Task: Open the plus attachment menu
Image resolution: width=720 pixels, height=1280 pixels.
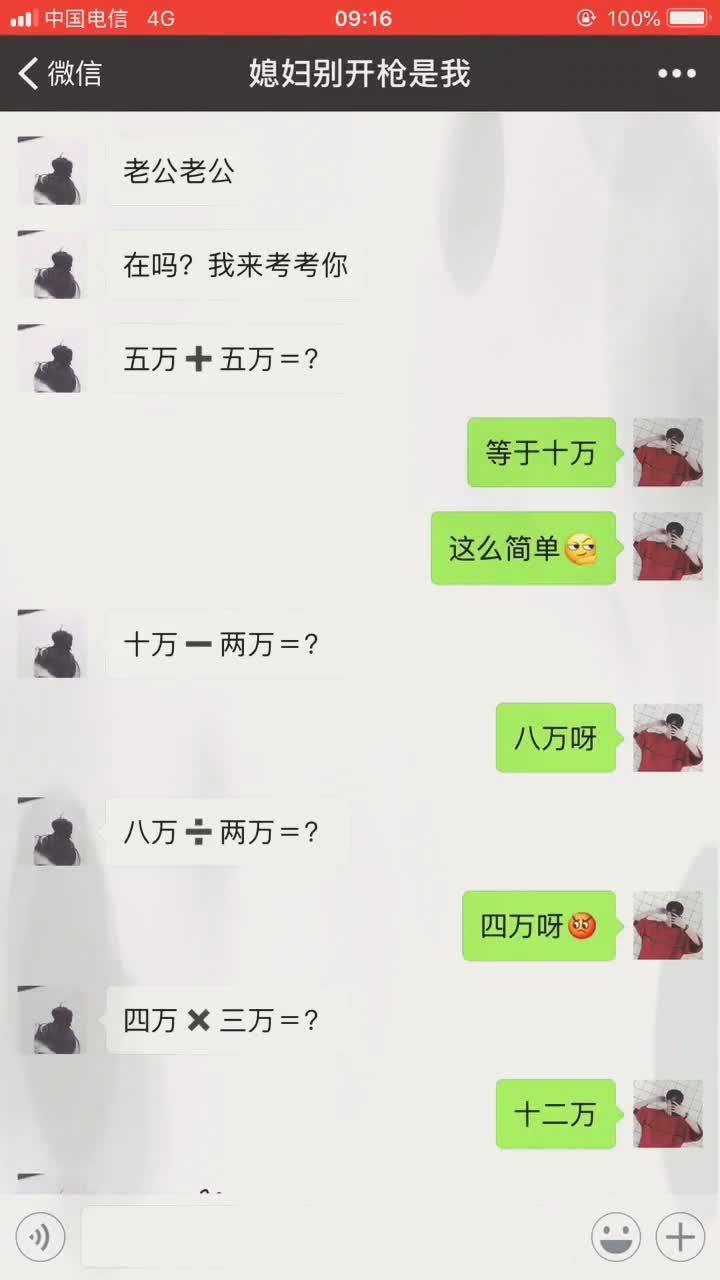Action: pos(681,1238)
